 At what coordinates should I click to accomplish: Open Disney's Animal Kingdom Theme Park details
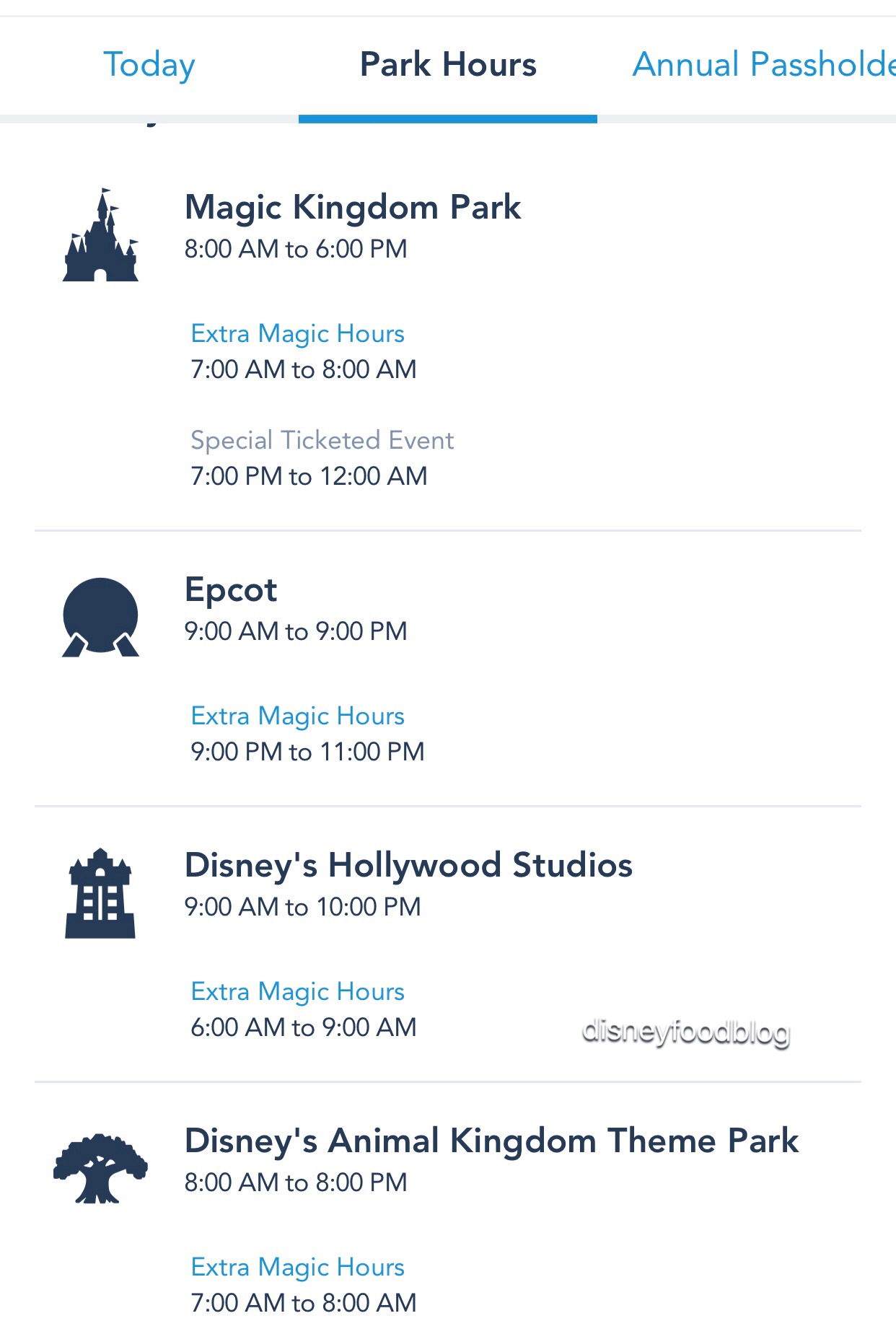[491, 1141]
